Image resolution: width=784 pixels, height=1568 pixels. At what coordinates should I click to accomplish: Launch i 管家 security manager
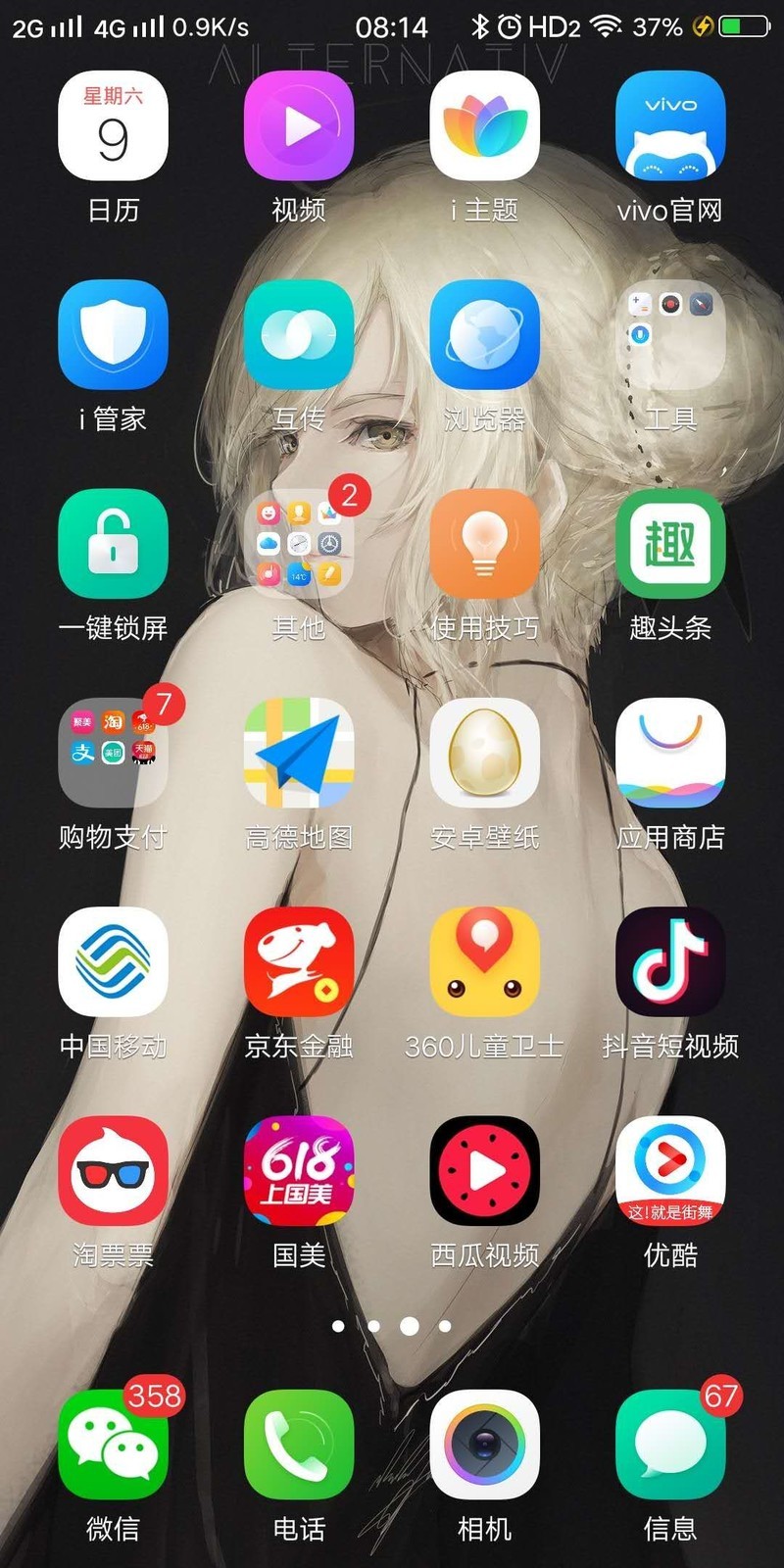click(x=113, y=334)
